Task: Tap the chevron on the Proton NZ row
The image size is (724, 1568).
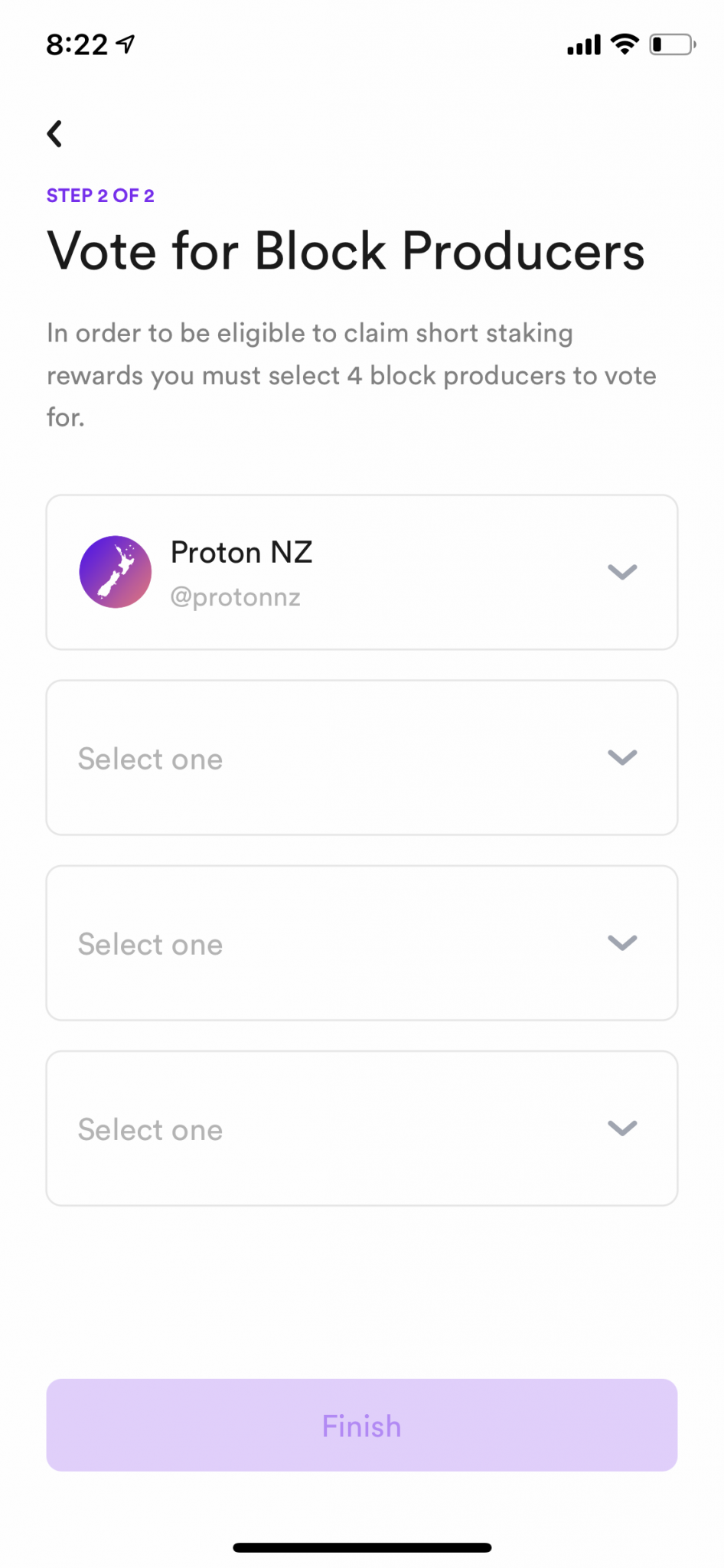Action: [x=622, y=571]
